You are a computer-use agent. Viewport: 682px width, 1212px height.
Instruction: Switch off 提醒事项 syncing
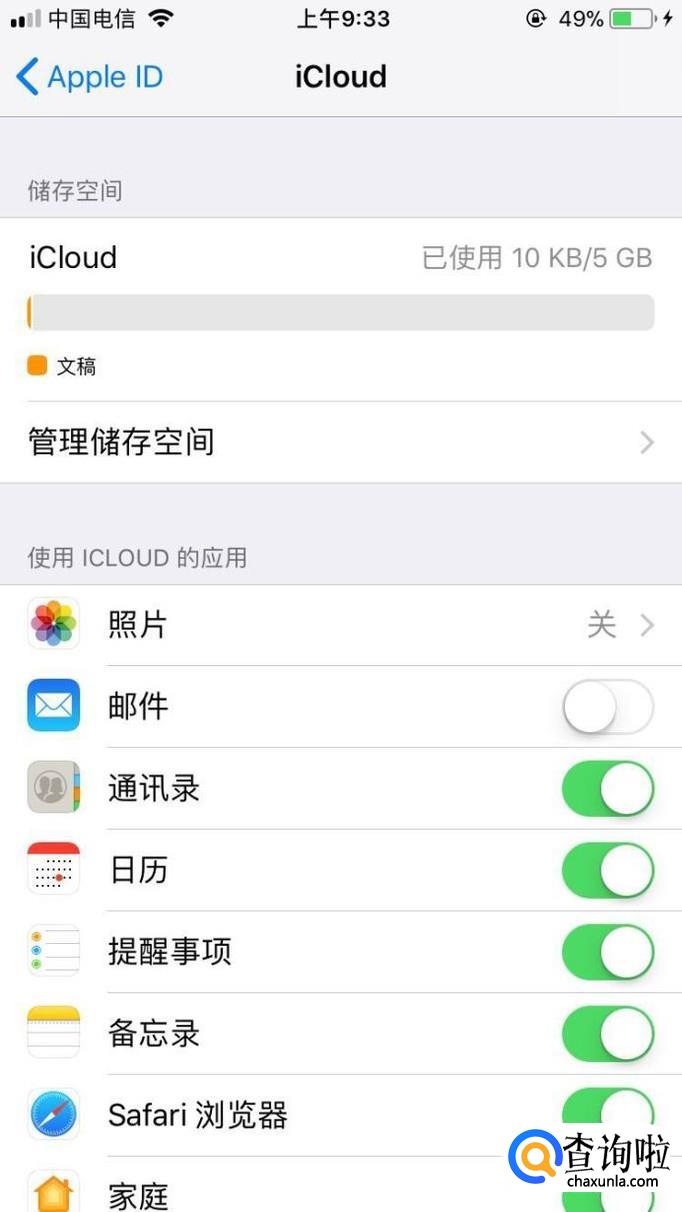pyautogui.click(x=607, y=952)
